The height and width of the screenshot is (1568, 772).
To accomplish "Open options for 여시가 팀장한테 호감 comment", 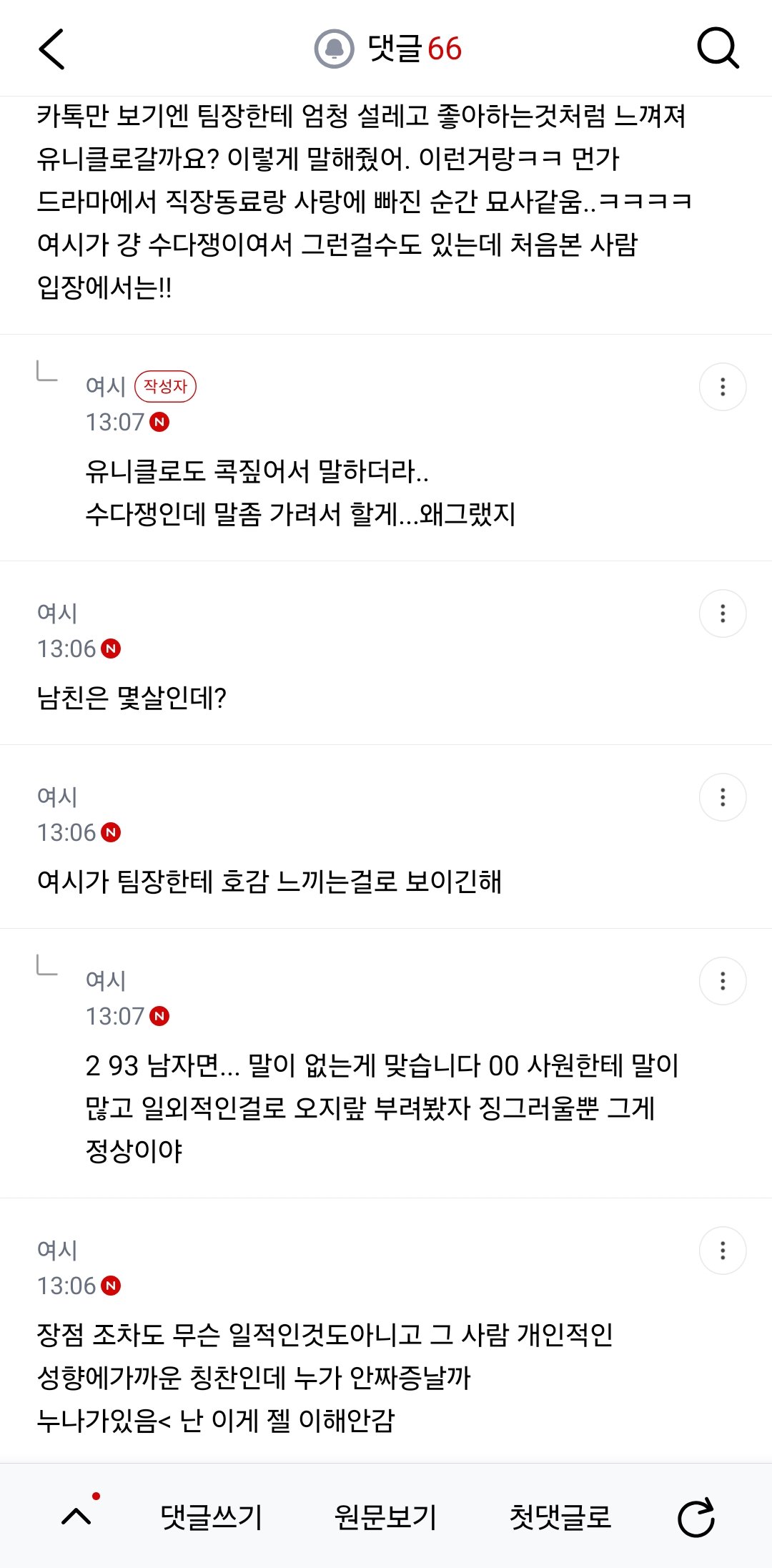I will coord(723,797).
